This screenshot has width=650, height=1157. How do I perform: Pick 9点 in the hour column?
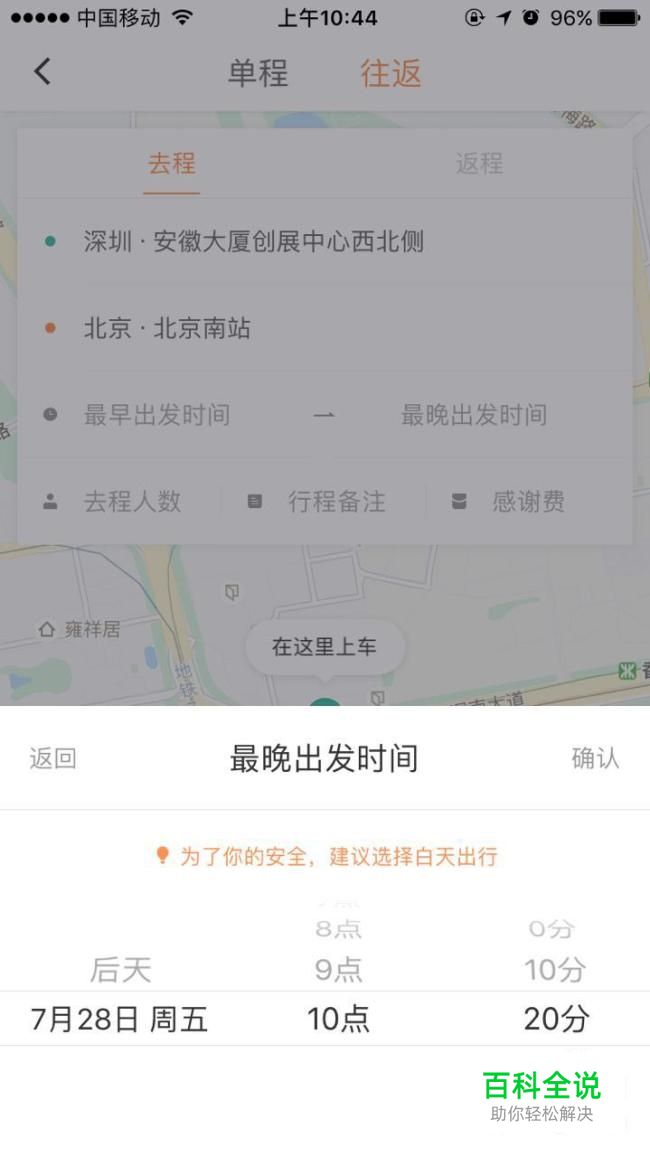[x=339, y=970]
